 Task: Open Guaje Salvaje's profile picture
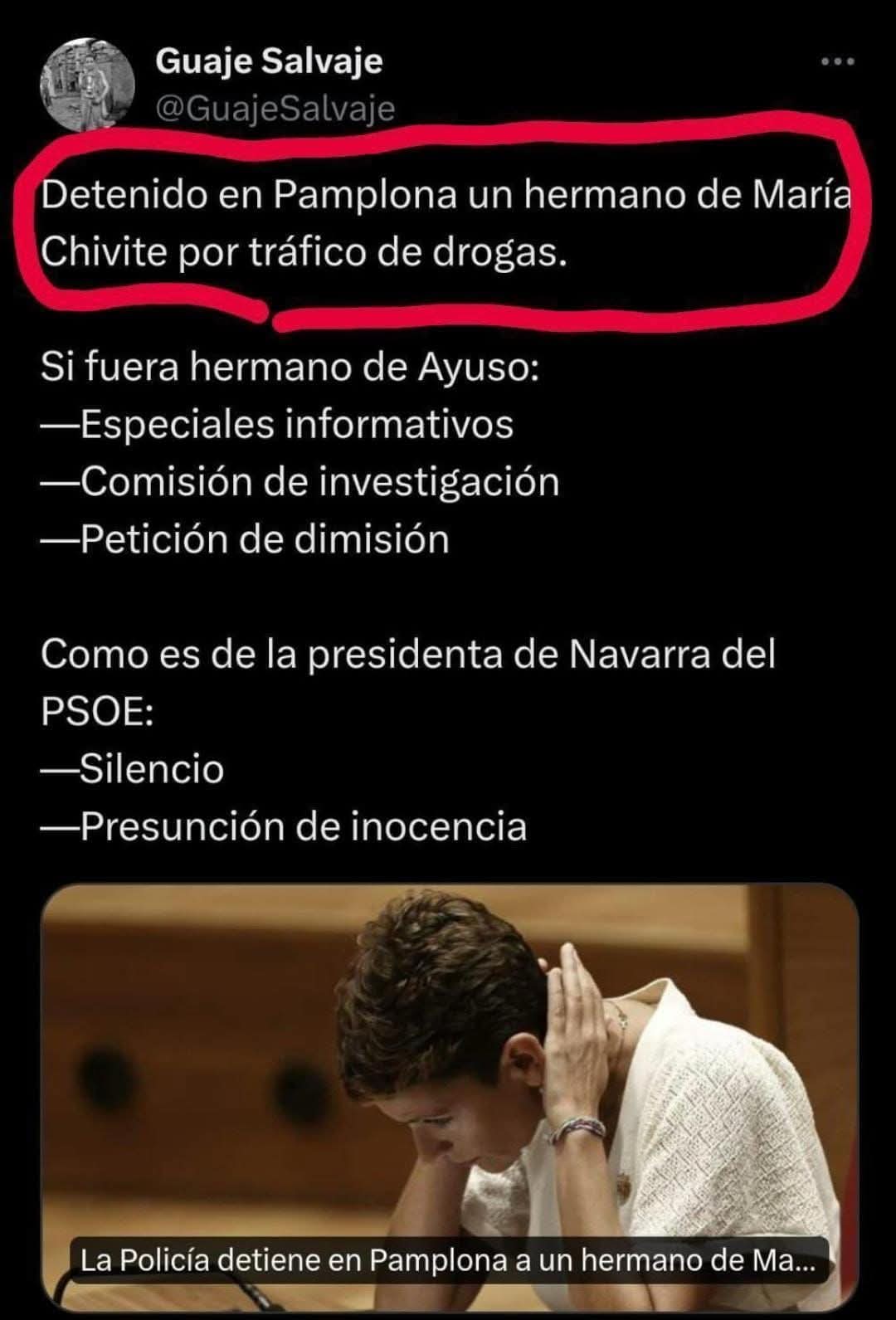(87, 85)
